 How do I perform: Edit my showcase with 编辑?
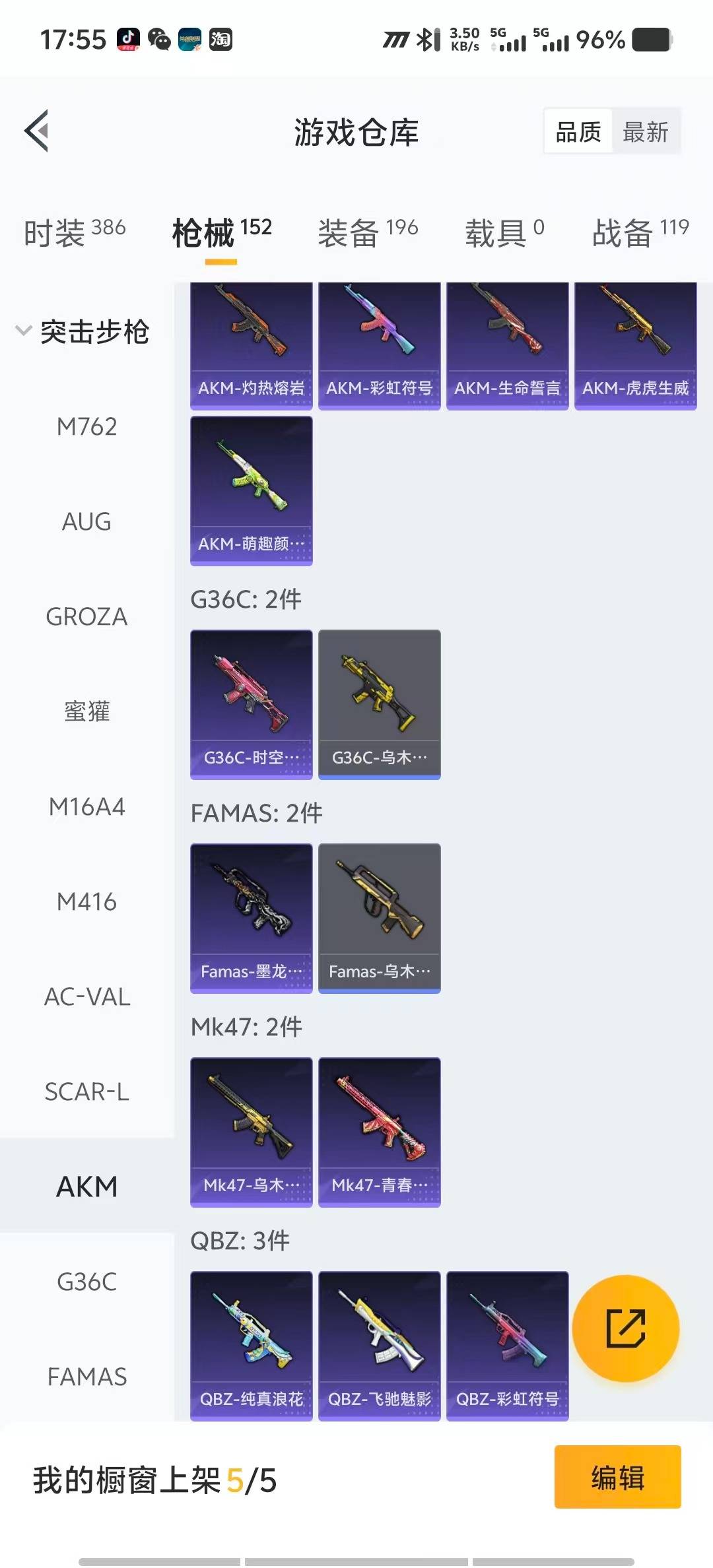[x=617, y=1478]
